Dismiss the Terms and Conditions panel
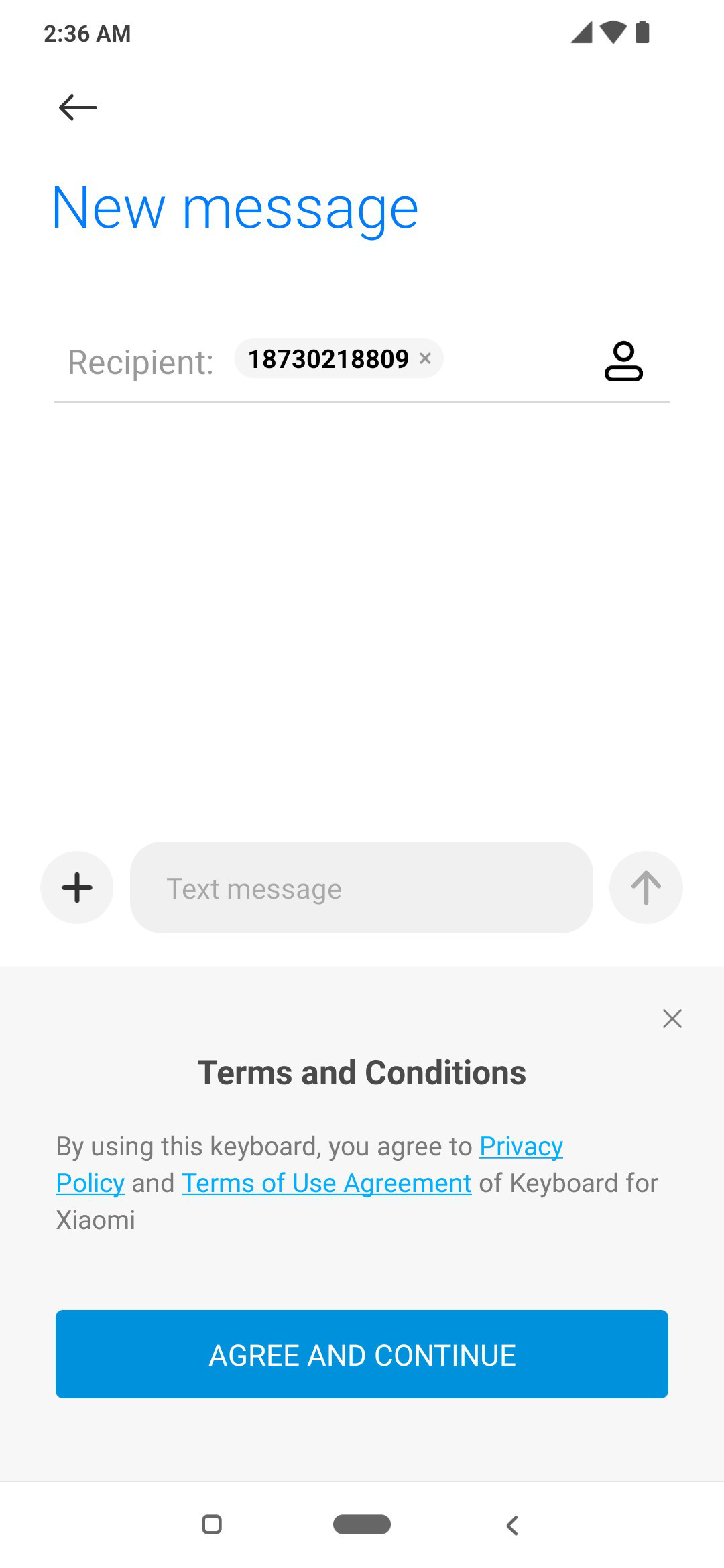724x1568 pixels. click(672, 1019)
